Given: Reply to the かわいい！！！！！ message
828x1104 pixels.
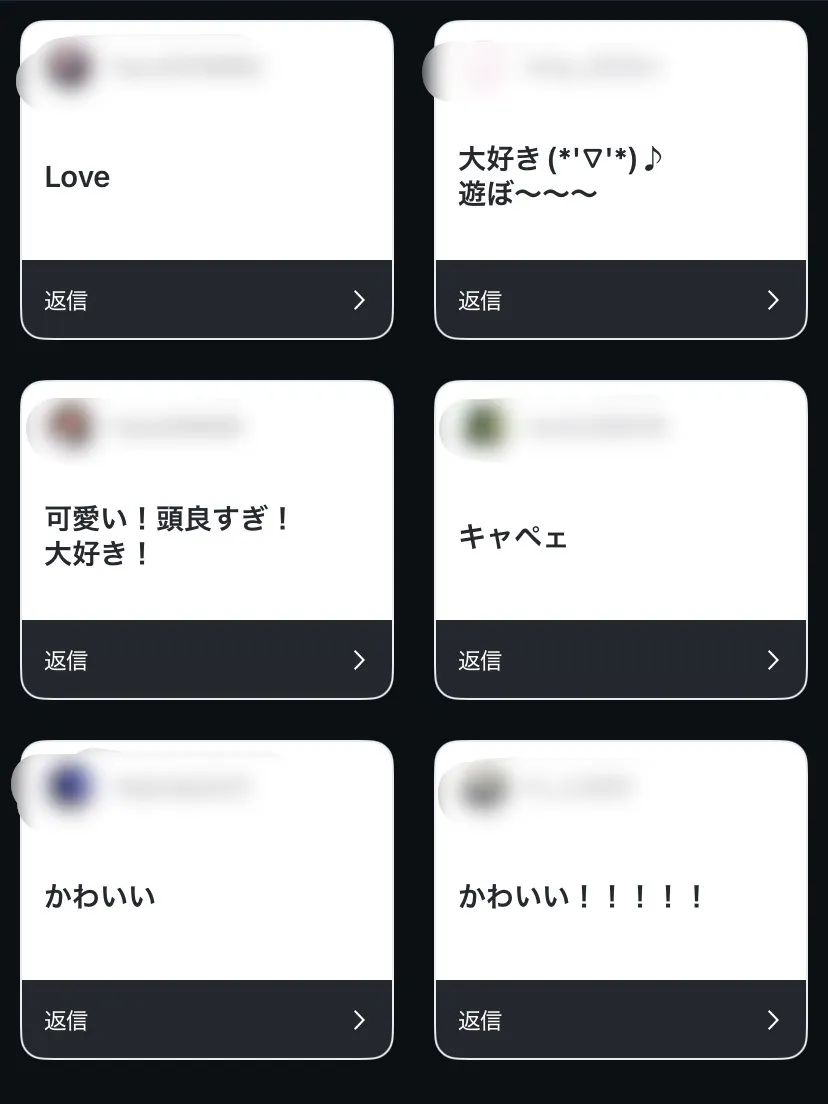Looking at the screenshot, I should (620, 1020).
